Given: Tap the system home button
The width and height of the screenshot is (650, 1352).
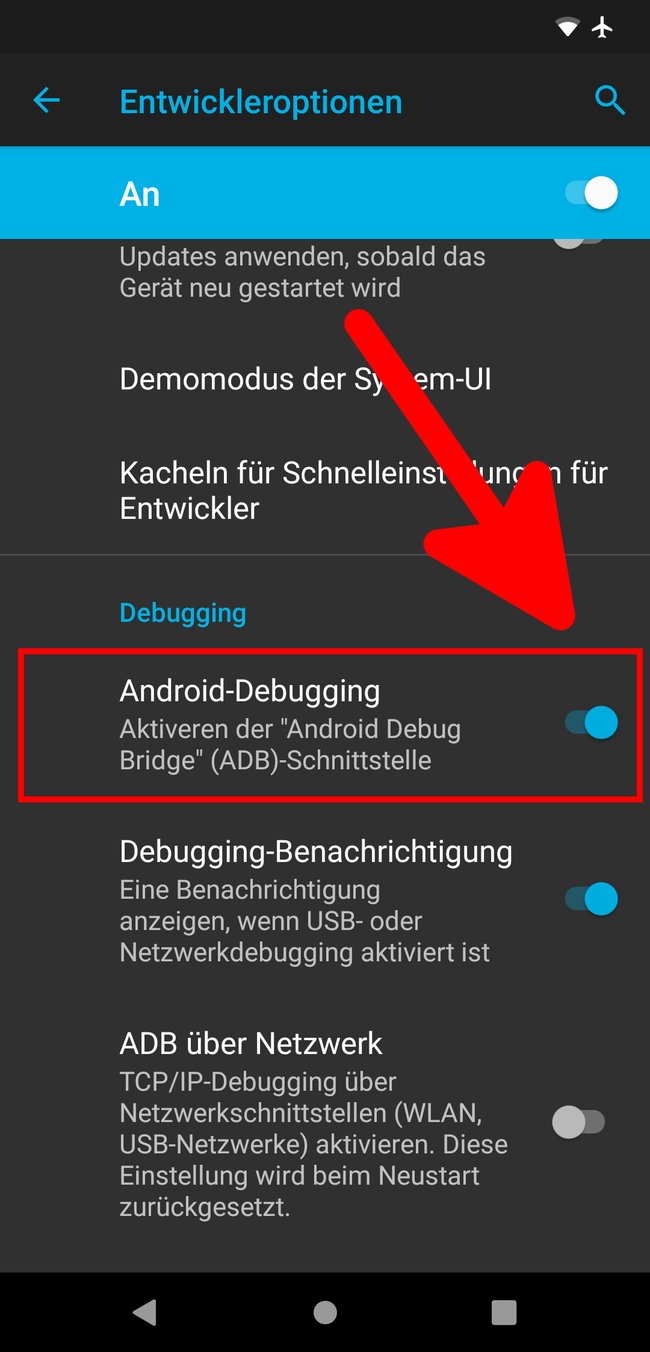Looking at the screenshot, I should [x=325, y=1312].
